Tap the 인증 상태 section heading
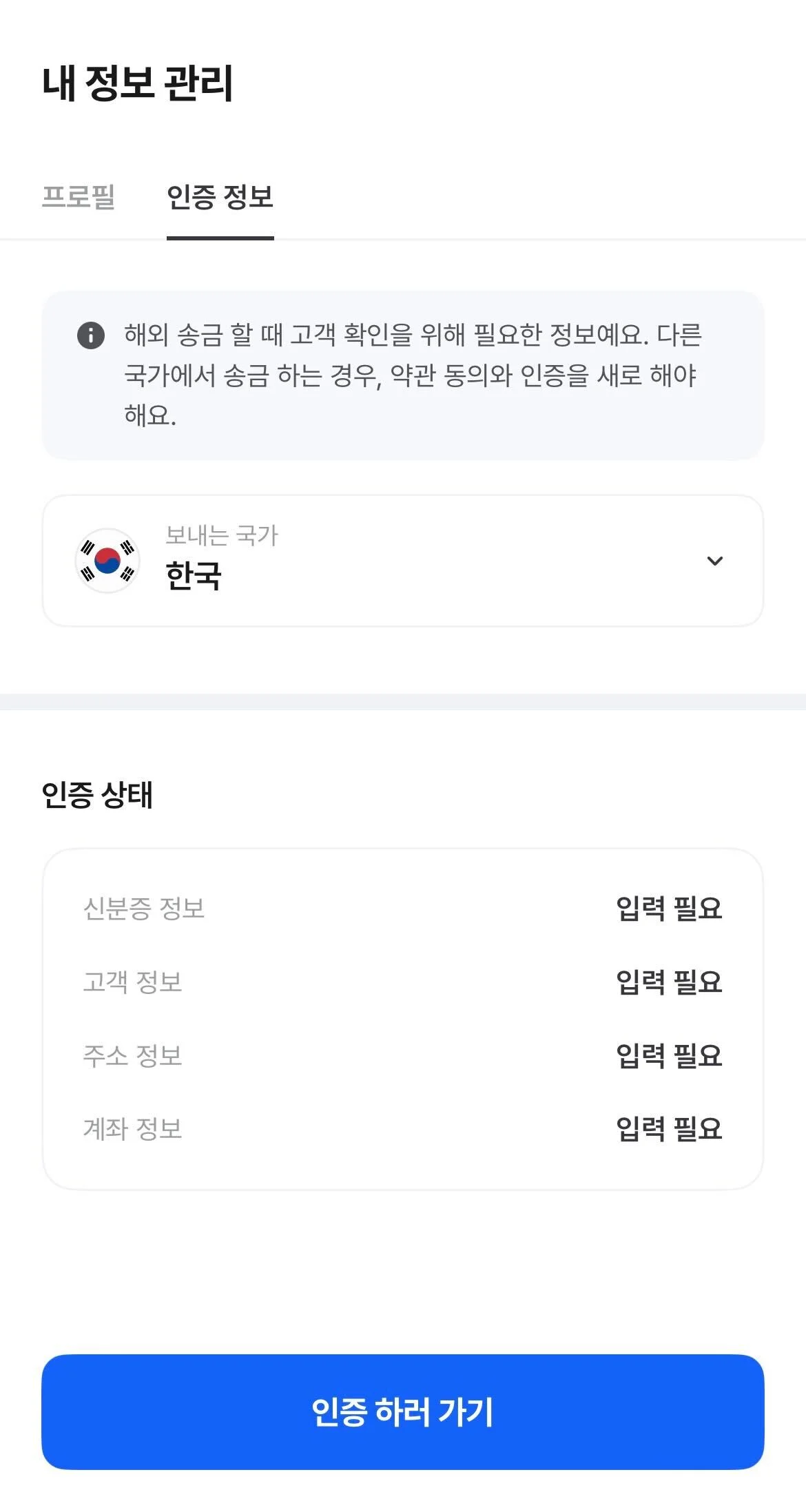This screenshot has width=806, height=1512. tap(95, 794)
